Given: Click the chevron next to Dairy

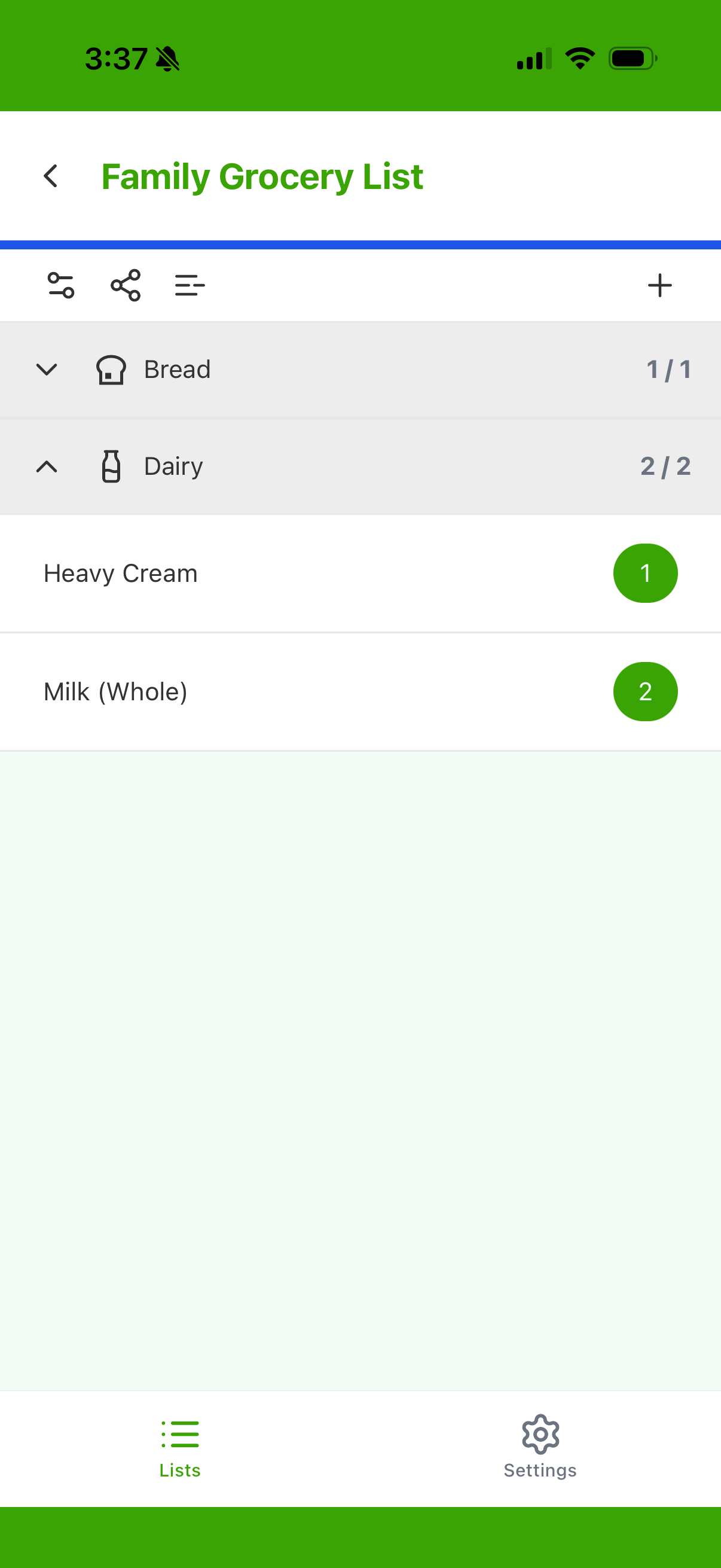Looking at the screenshot, I should [48, 466].
